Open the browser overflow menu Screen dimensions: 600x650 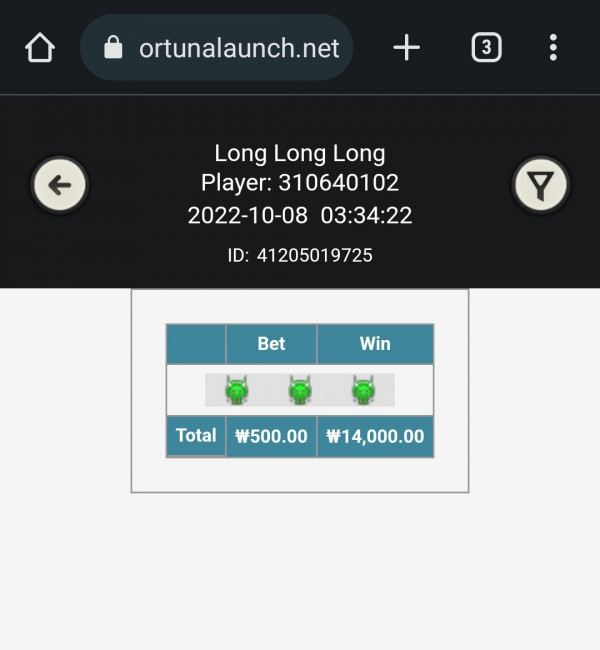[553, 48]
